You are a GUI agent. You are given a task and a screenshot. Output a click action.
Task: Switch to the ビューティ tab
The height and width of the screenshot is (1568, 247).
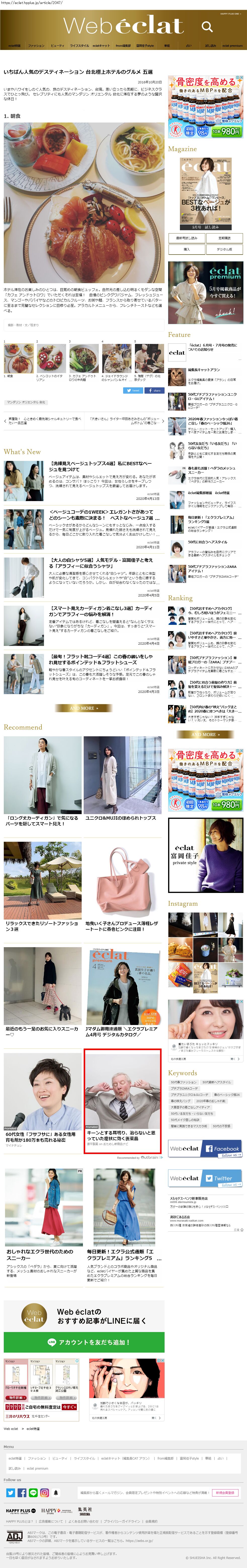click(57, 46)
